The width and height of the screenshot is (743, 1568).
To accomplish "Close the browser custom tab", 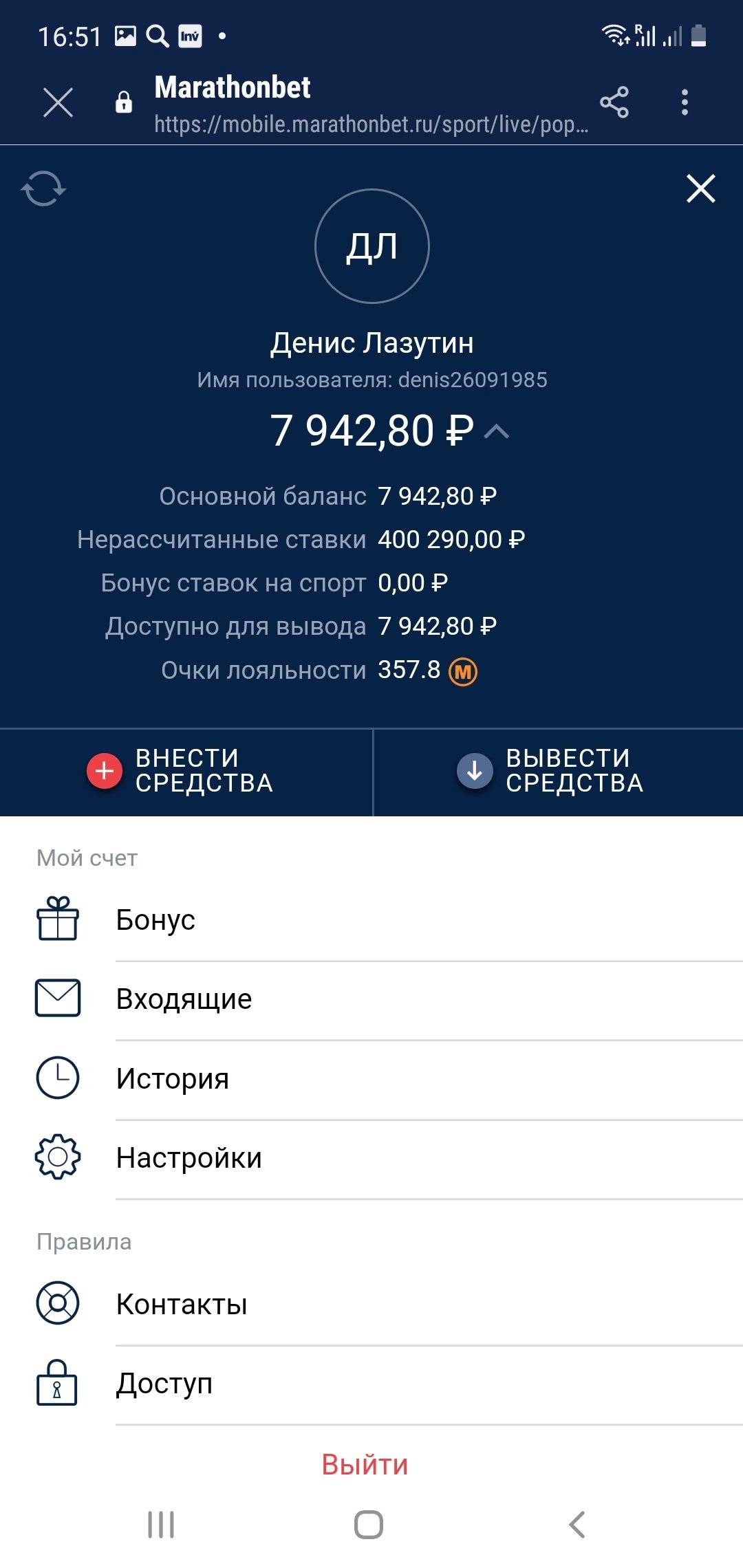I will pos(58,103).
